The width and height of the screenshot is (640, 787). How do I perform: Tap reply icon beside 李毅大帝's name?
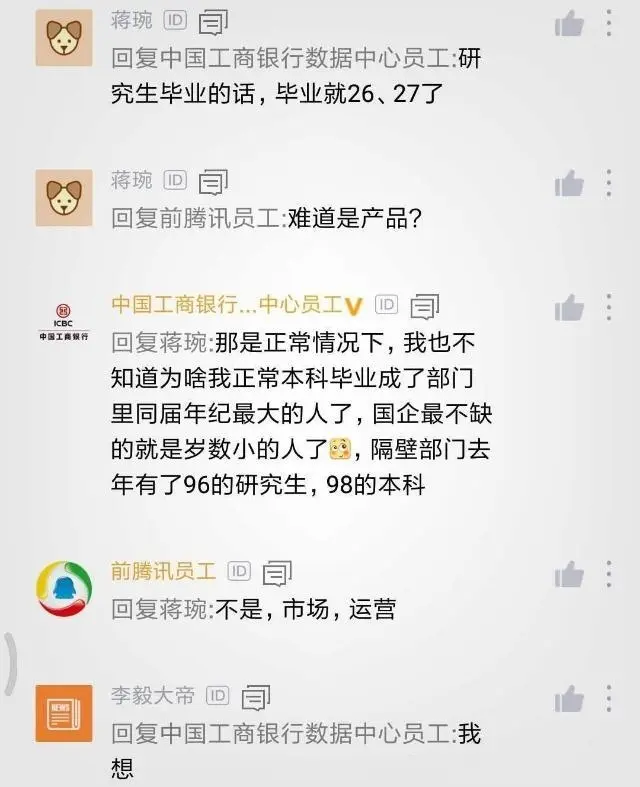(x=256, y=696)
